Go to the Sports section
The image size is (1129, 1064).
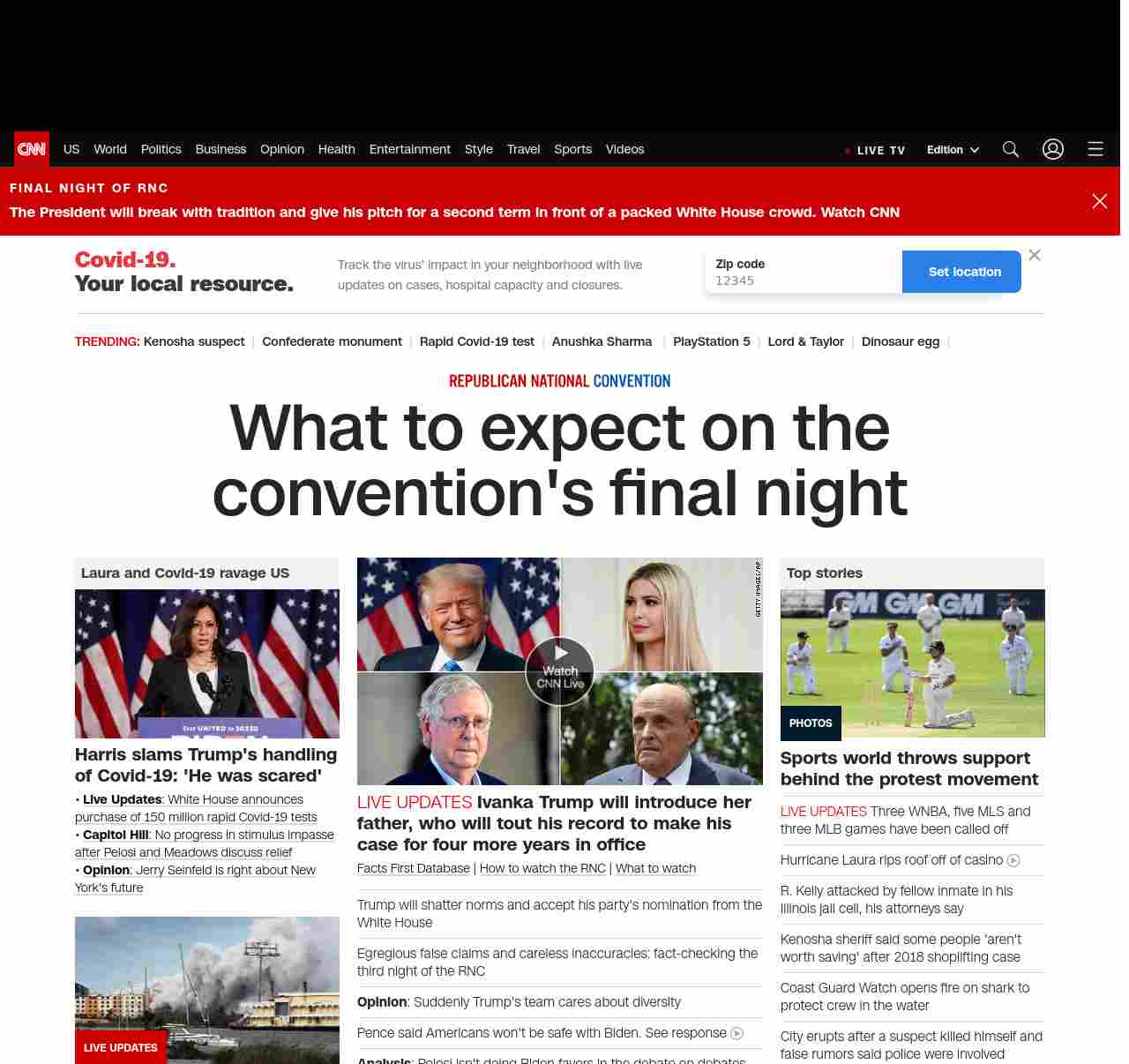[572, 149]
